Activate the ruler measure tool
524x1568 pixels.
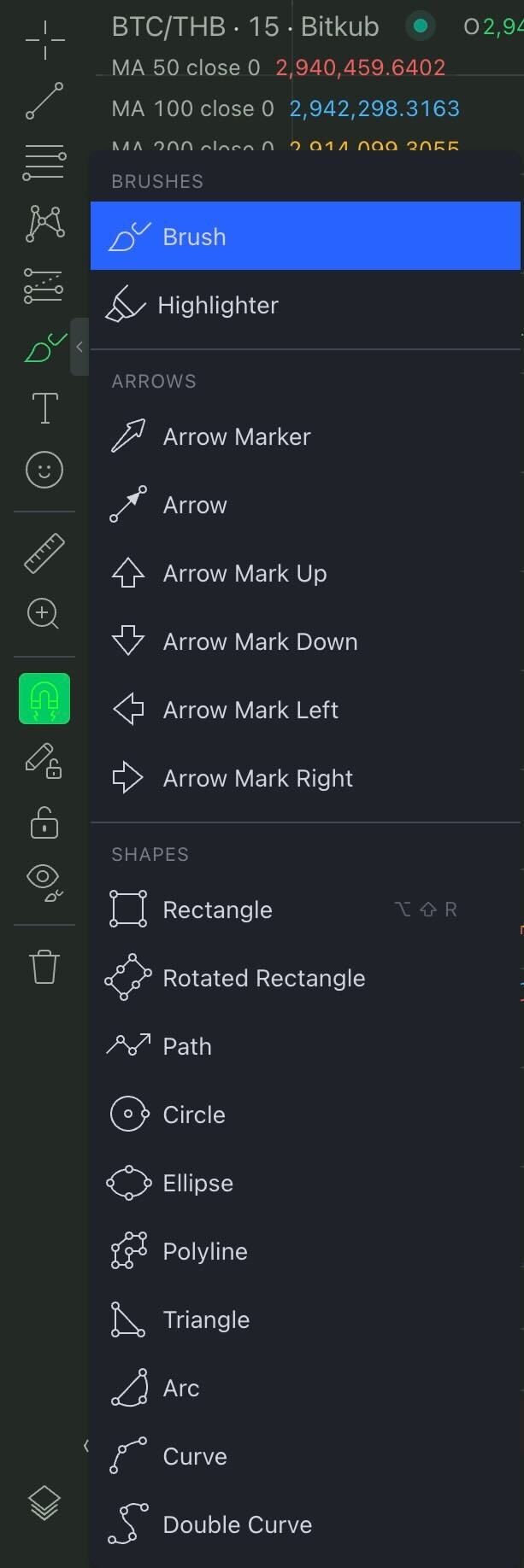click(x=44, y=553)
